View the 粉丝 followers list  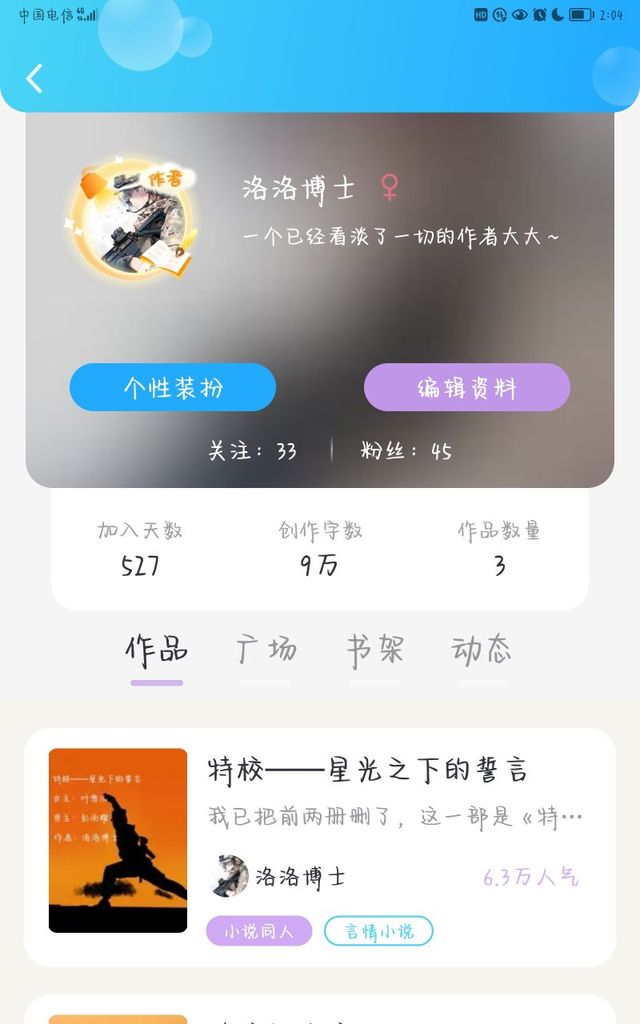[x=406, y=451]
